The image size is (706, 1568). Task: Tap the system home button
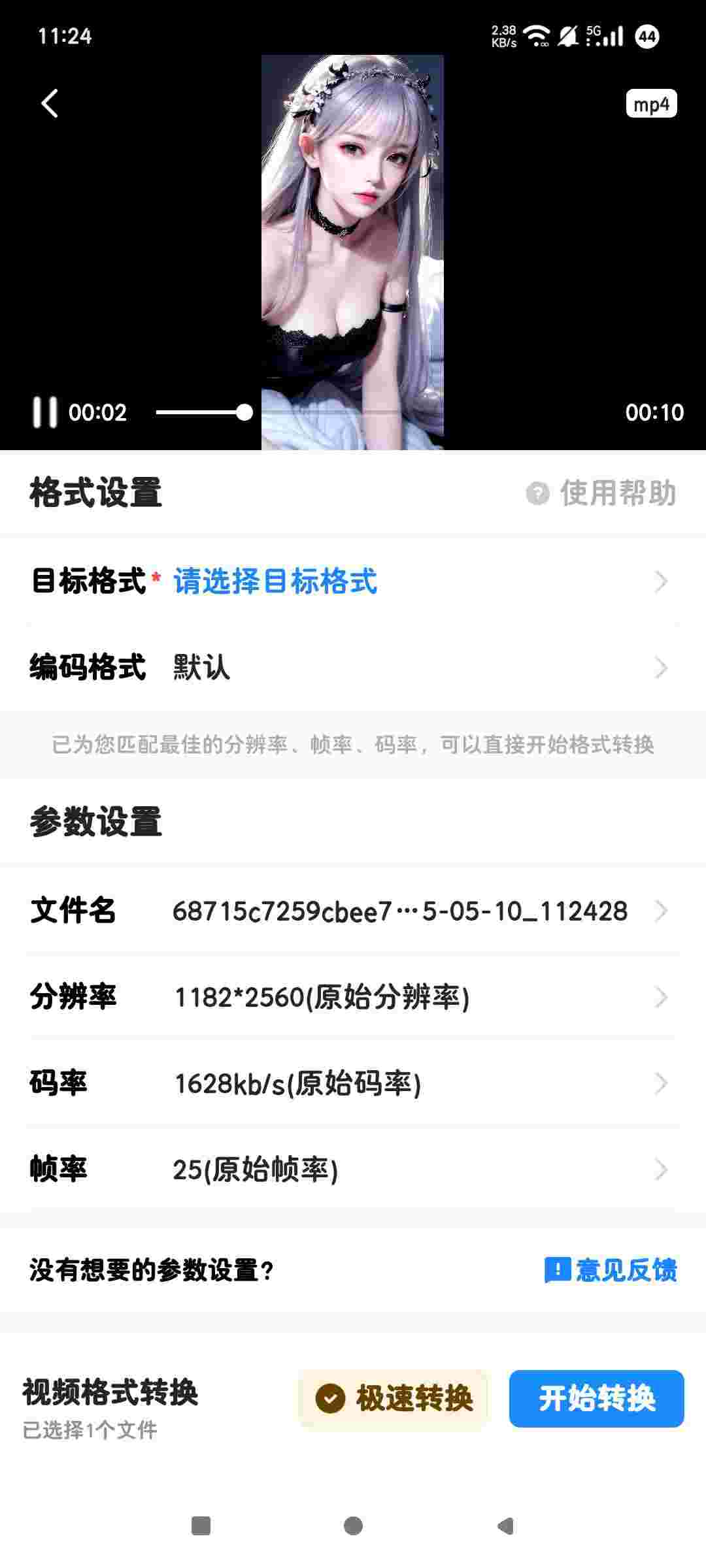353,1526
